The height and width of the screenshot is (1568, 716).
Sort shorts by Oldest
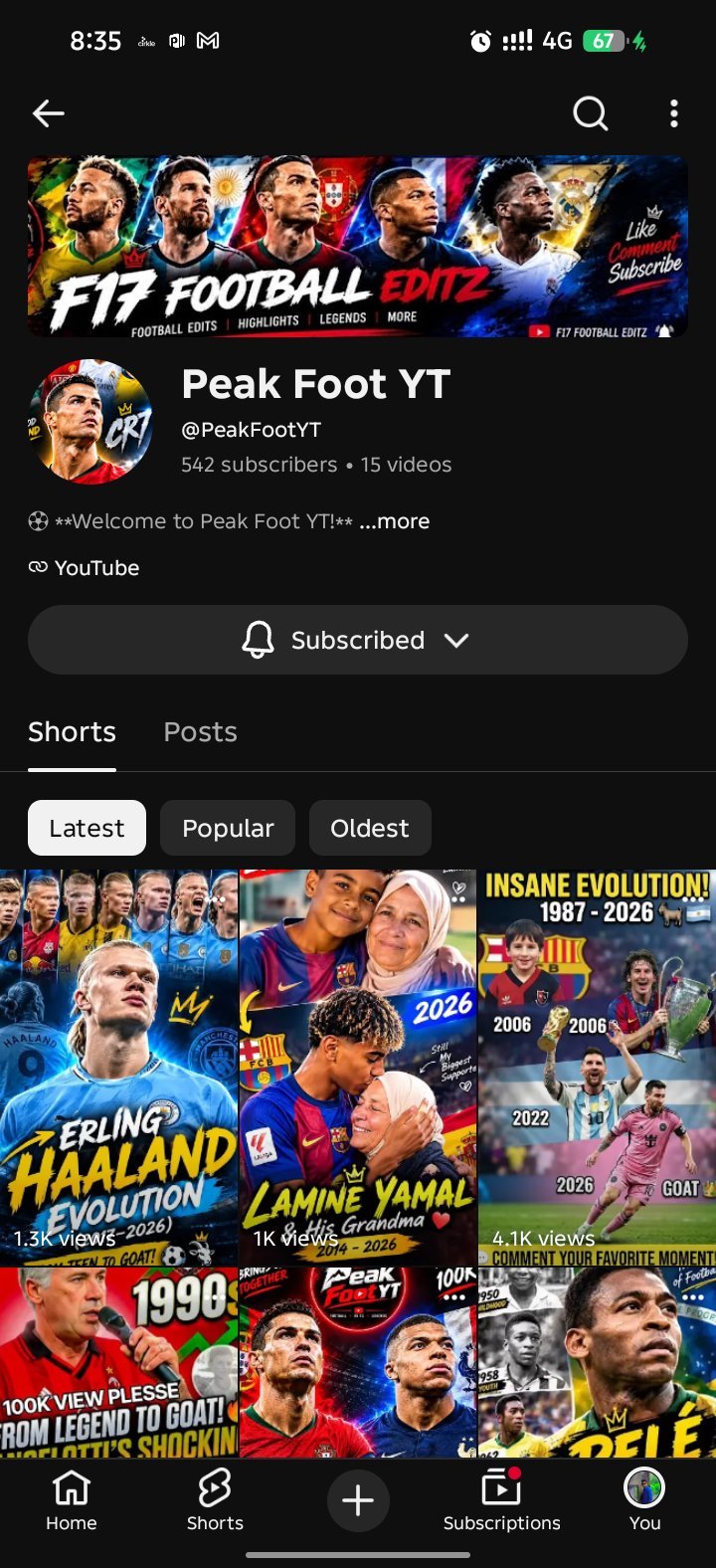370,828
